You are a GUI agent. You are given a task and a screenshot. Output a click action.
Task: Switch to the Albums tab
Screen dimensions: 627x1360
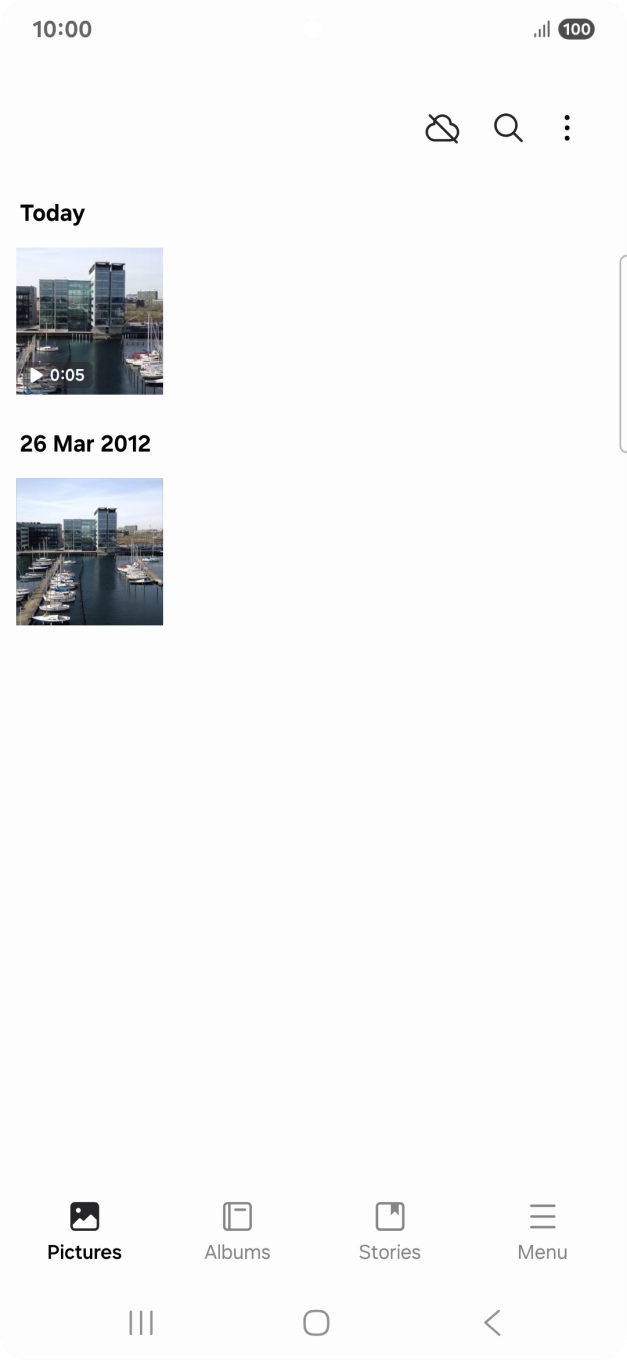point(237,1231)
